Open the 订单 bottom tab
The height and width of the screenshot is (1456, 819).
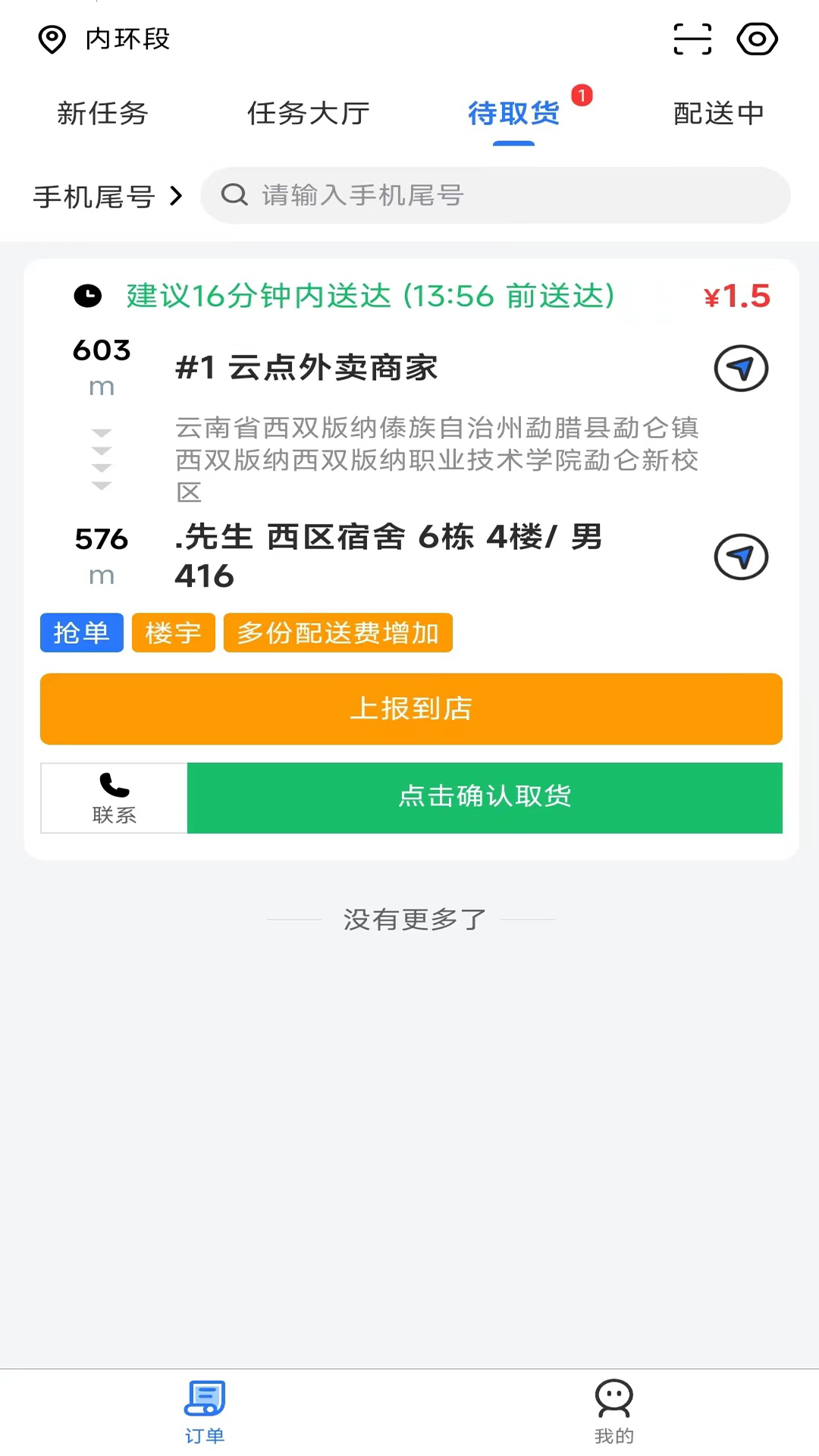pyautogui.click(x=205, y=1412)
